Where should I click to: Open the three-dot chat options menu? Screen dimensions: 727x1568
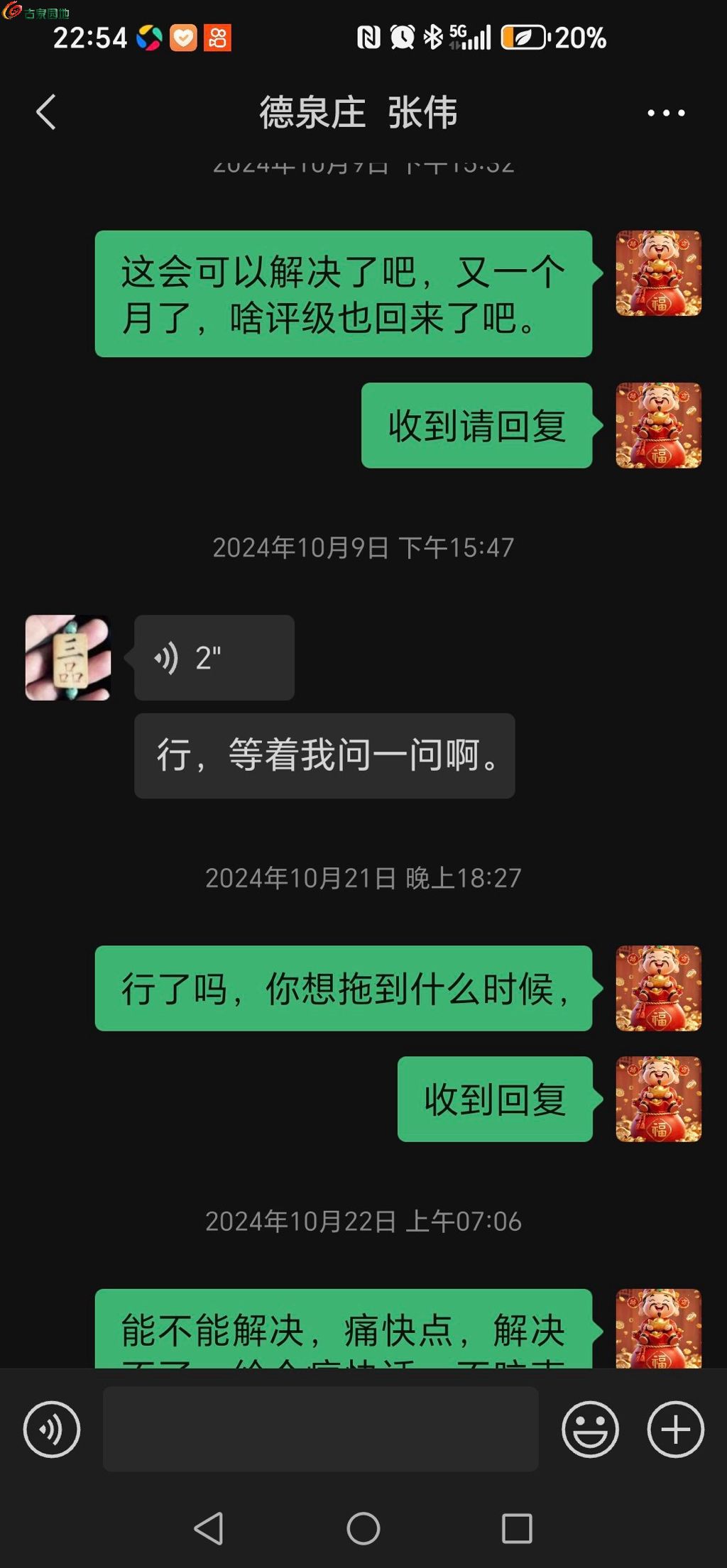pyautogui.click(x=666, y=113)
